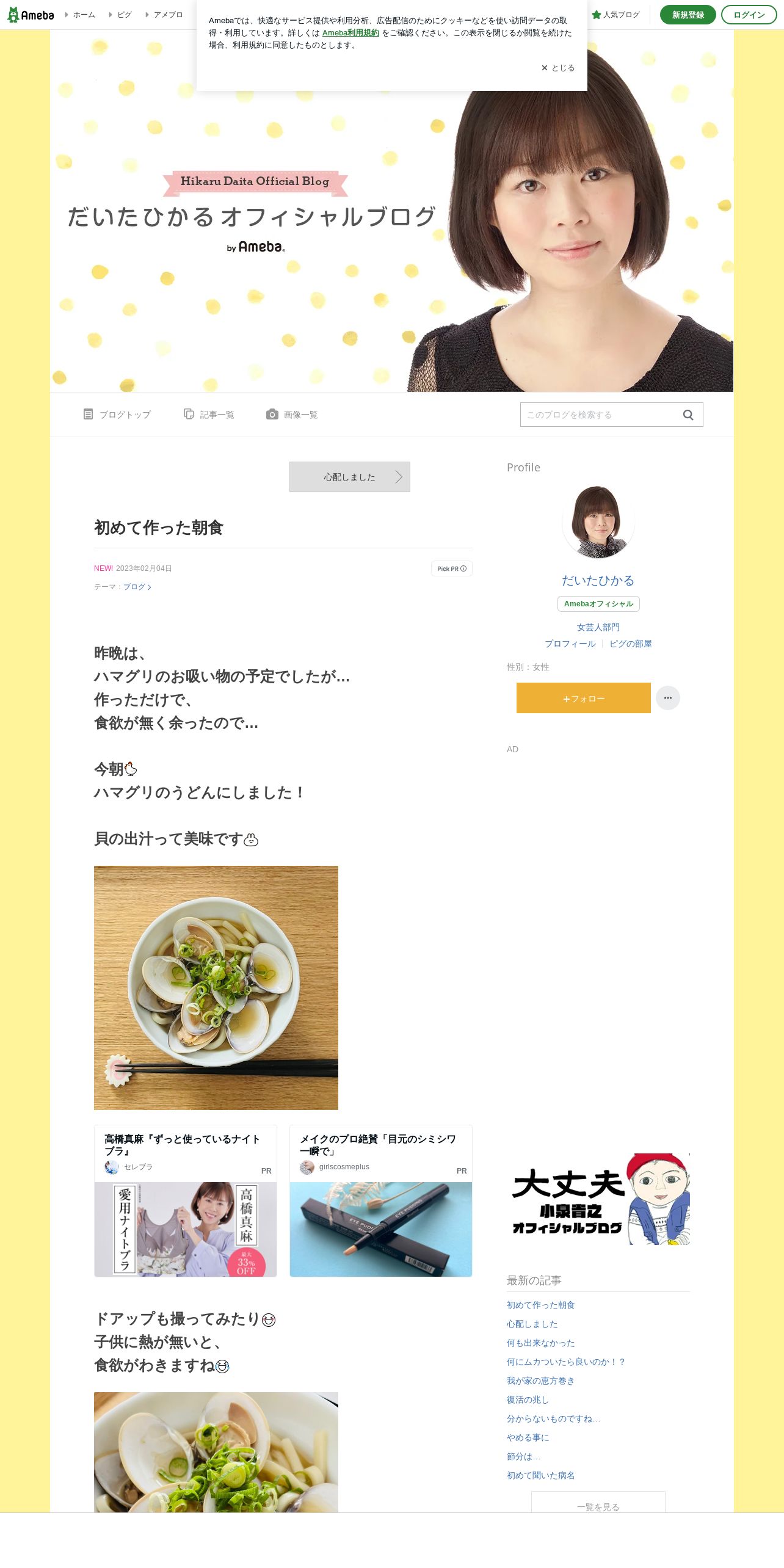Go to ブログトップ blog top
784x1568 pixels.
point(117,415)
